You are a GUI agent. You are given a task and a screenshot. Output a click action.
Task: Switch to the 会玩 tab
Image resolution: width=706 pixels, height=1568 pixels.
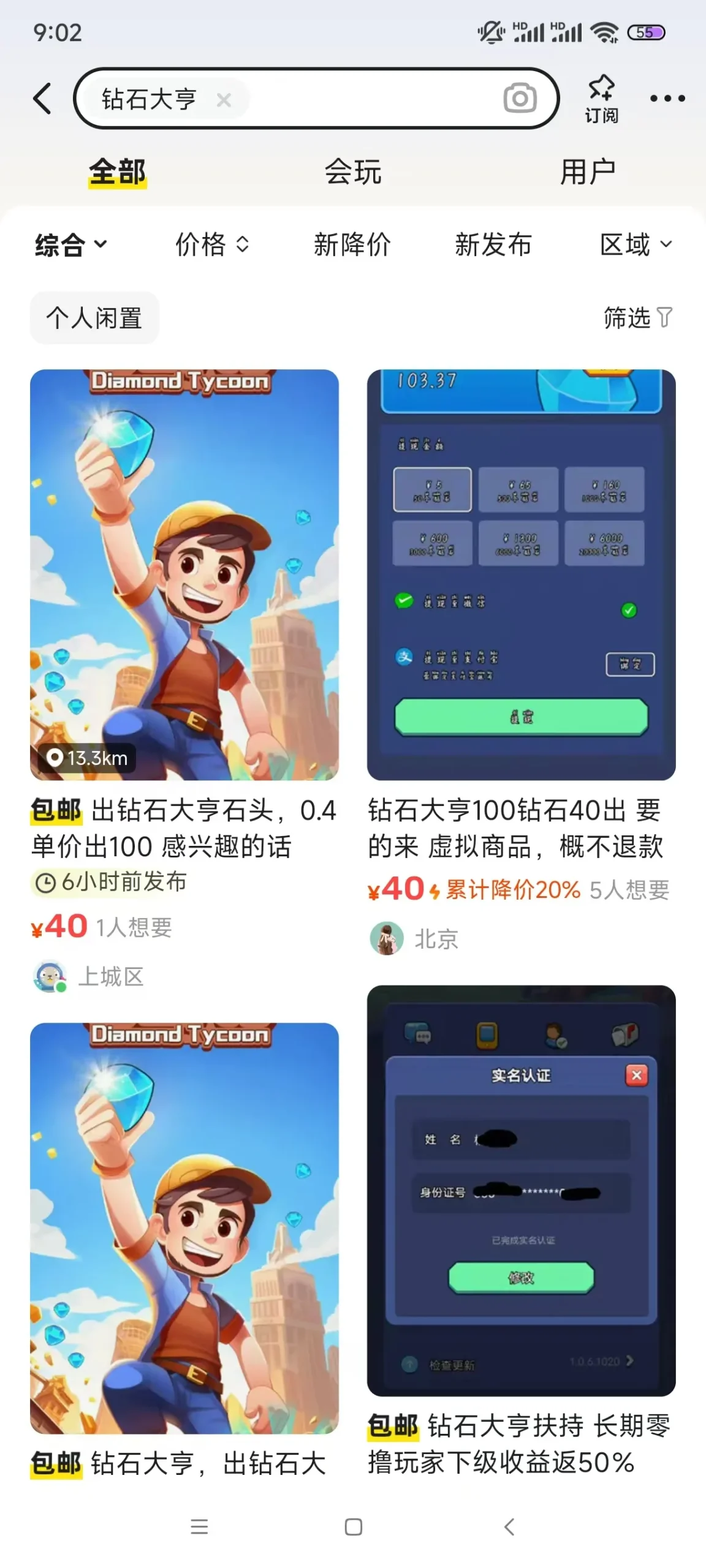(x=353, y=173)
